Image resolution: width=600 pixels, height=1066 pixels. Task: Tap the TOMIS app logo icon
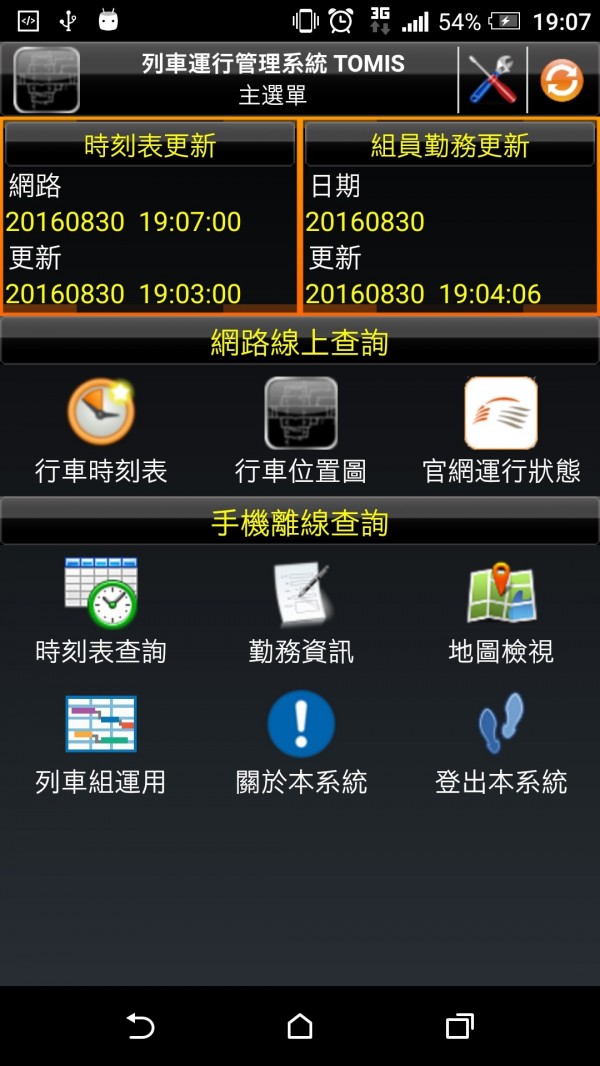tap(47, 80)
